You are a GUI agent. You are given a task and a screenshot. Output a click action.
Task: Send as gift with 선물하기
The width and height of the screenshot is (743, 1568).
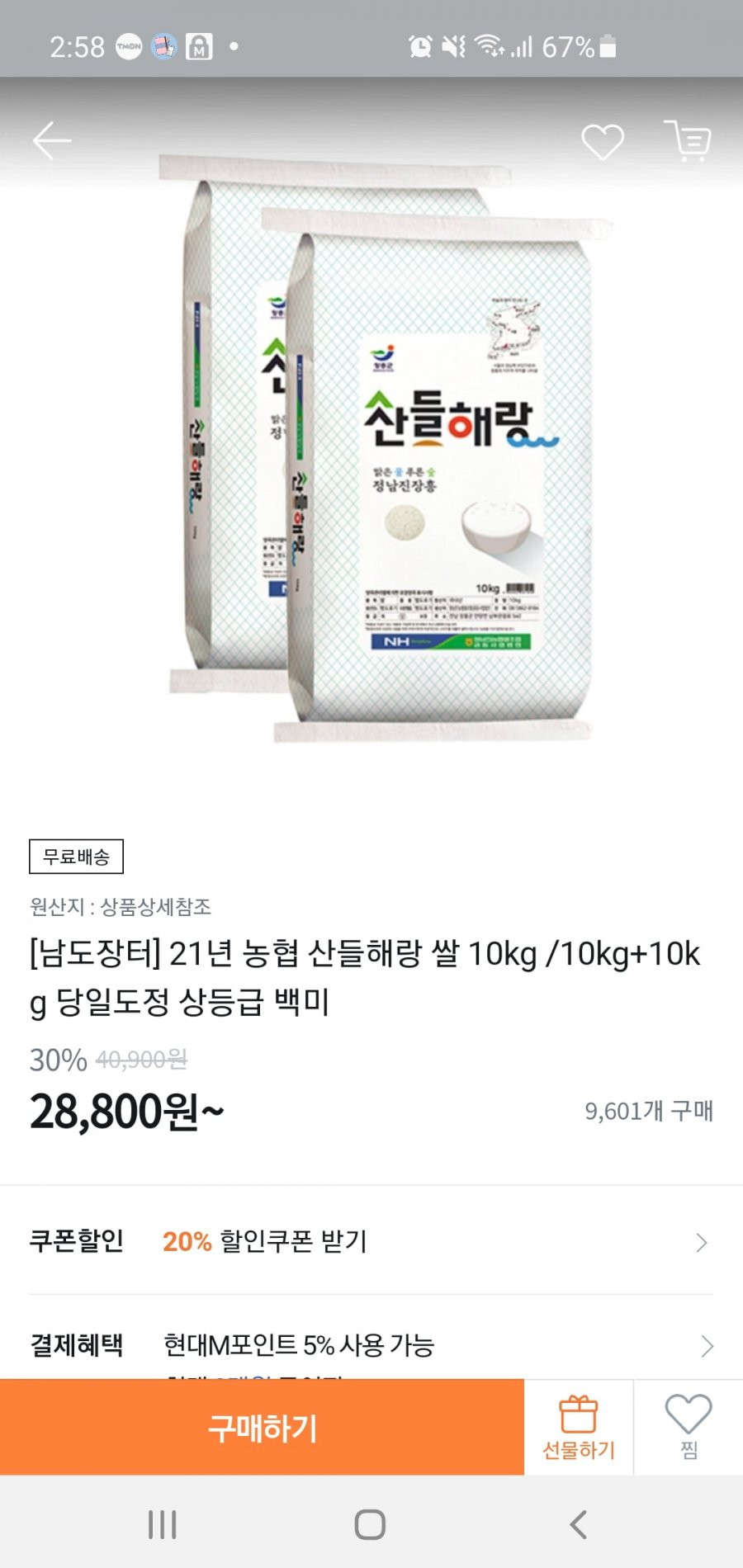(579, 1428)
